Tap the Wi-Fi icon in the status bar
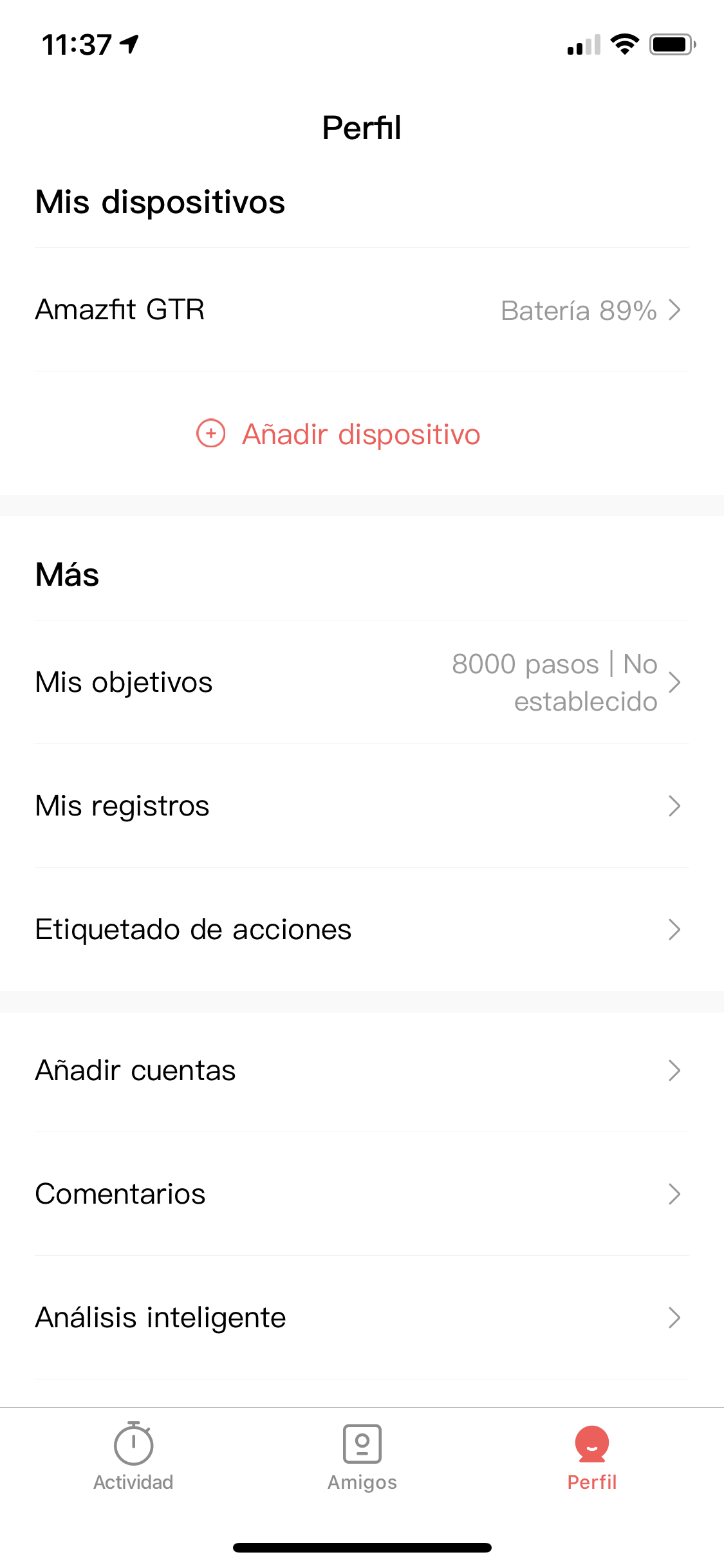The height and width of the screenshot is (1568, 724). pos(622,44)
